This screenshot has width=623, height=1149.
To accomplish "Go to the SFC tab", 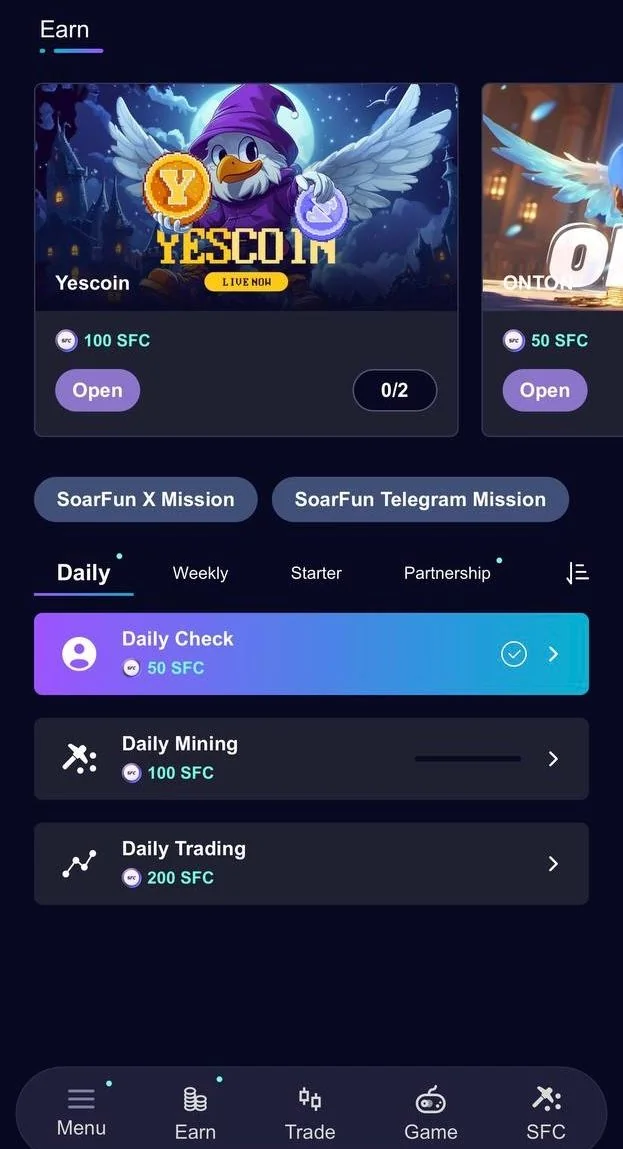I will coord(546,1114).
